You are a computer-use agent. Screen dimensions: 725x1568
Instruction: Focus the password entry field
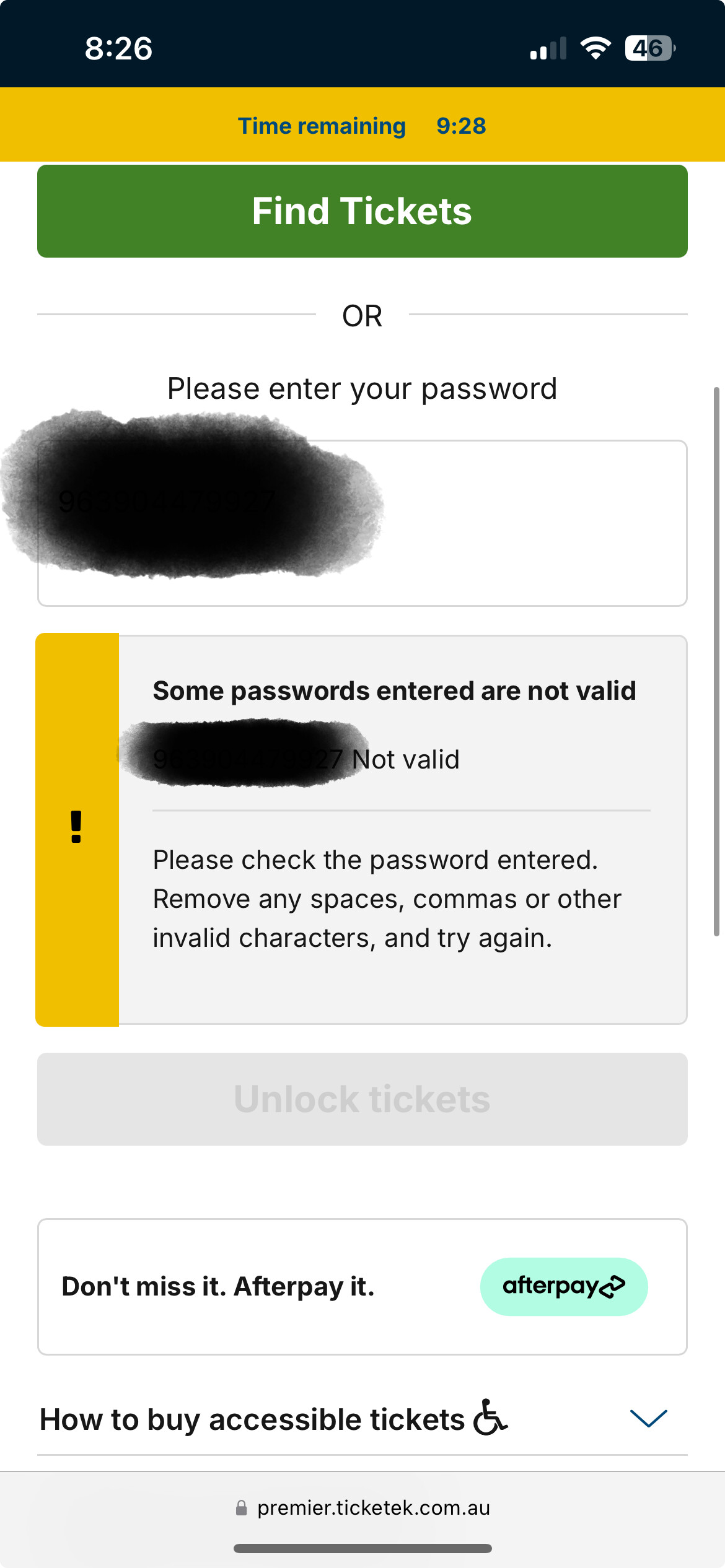click(x=362, y=523)
